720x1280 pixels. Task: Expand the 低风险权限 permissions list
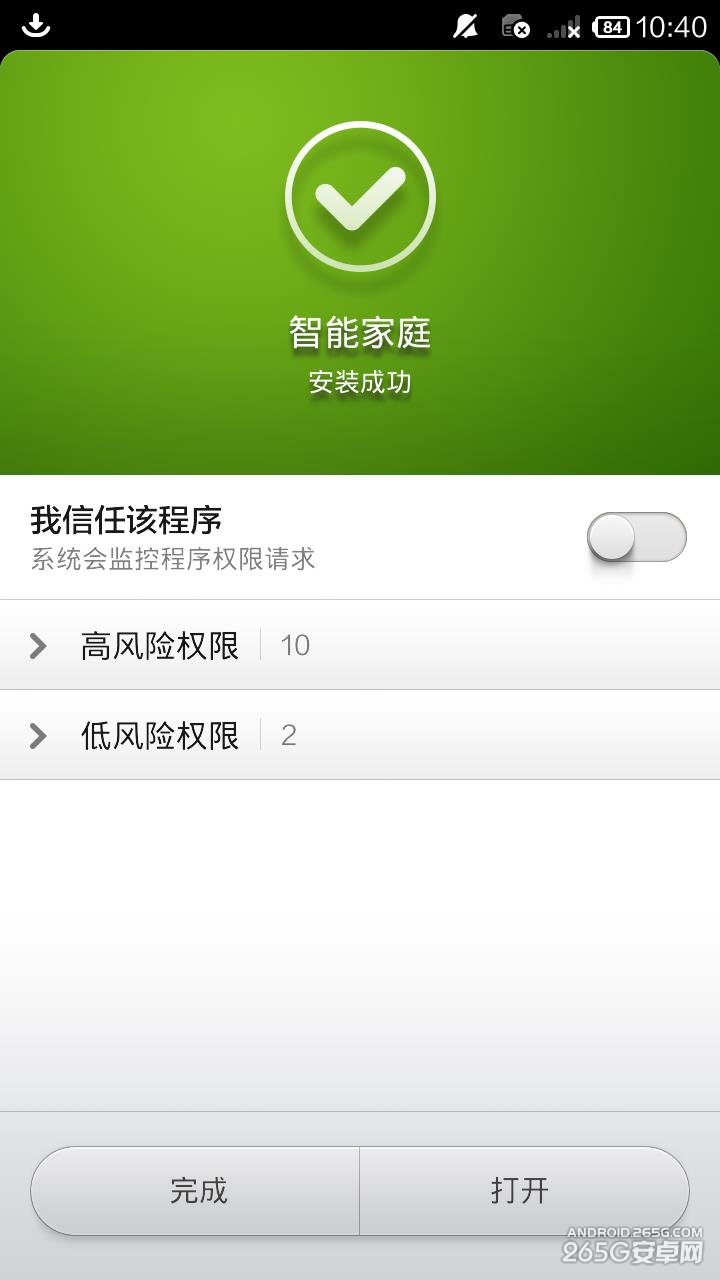(x=160, y=735)
